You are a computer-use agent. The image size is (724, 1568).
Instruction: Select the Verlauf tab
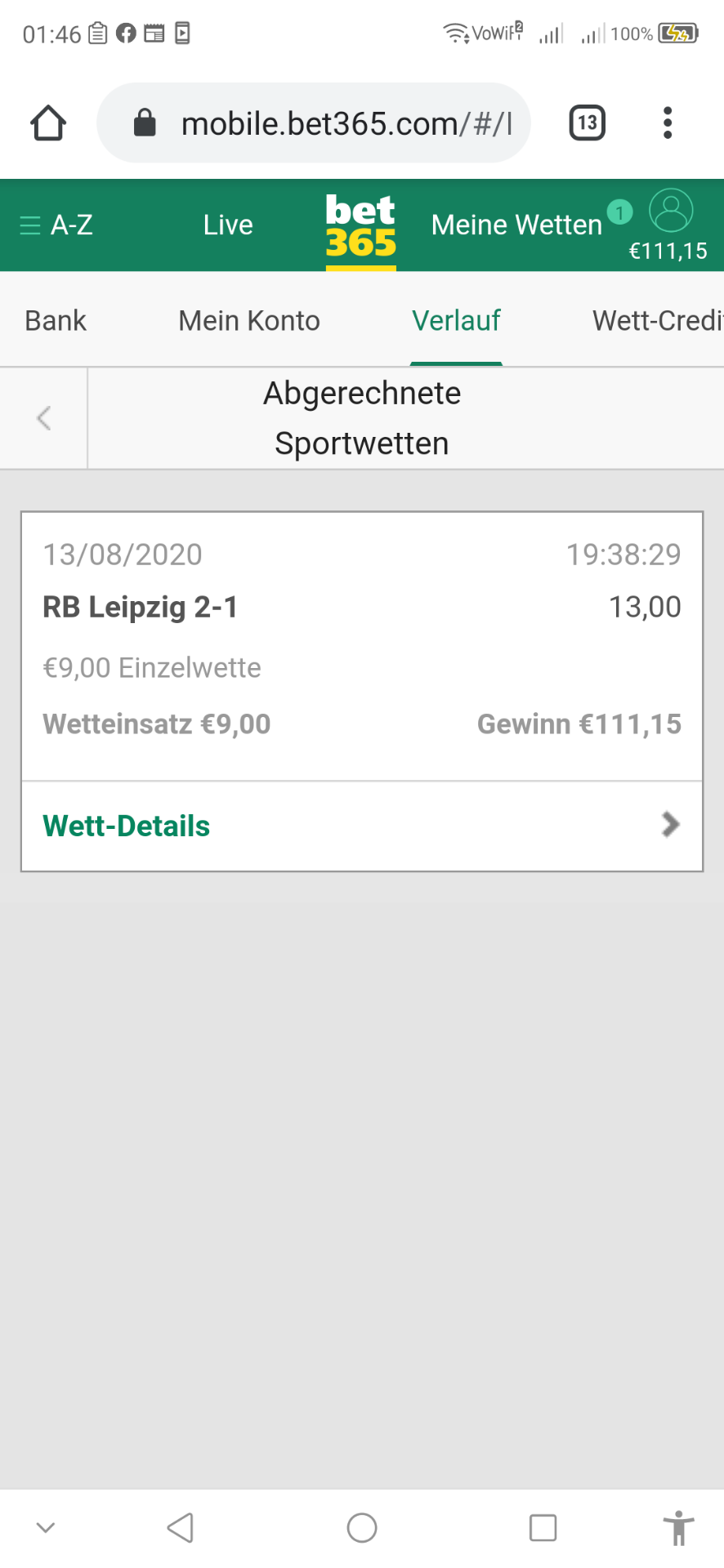(x=456, y=321)
